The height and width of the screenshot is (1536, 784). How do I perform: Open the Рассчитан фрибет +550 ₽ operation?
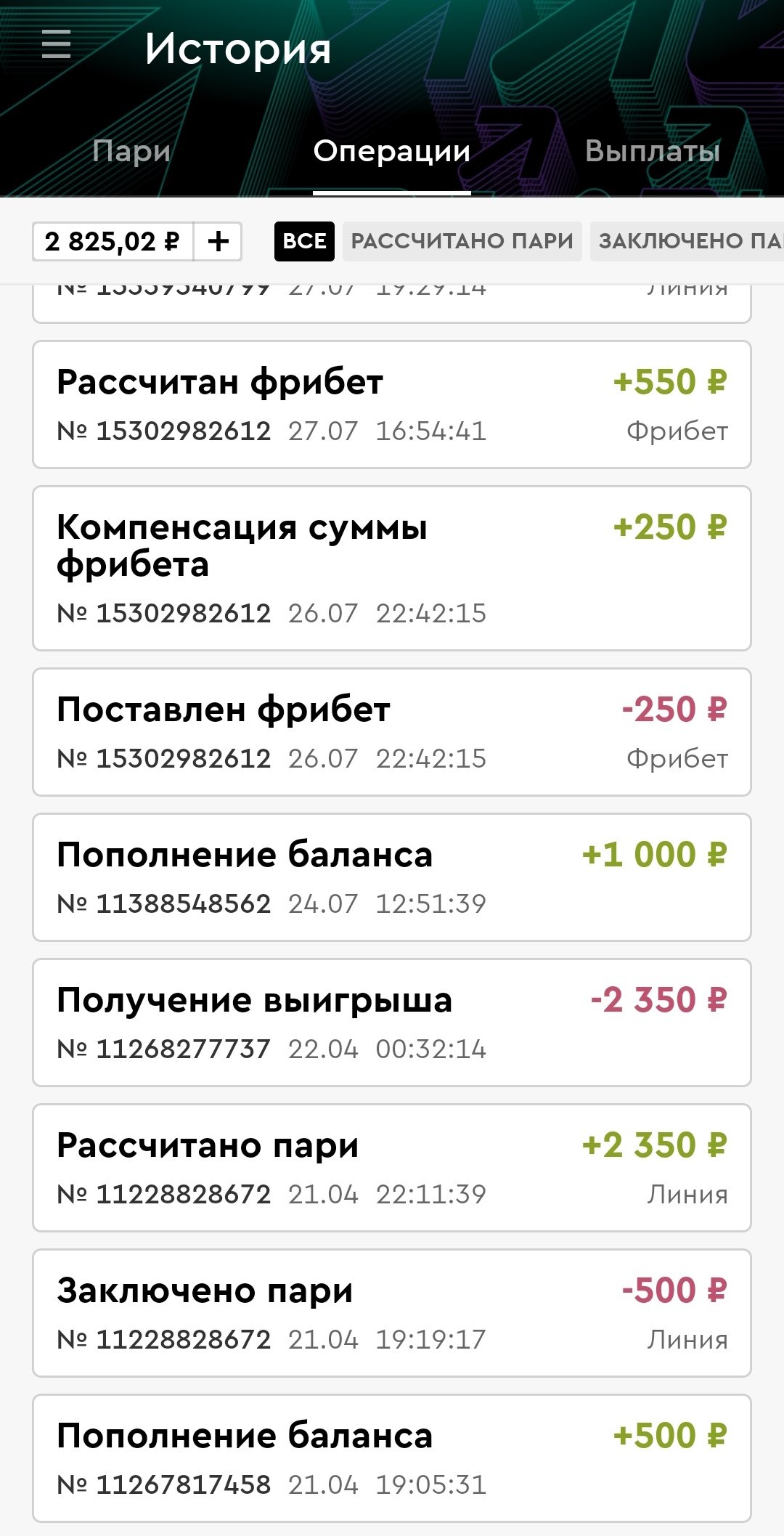(x=392, y=405)
